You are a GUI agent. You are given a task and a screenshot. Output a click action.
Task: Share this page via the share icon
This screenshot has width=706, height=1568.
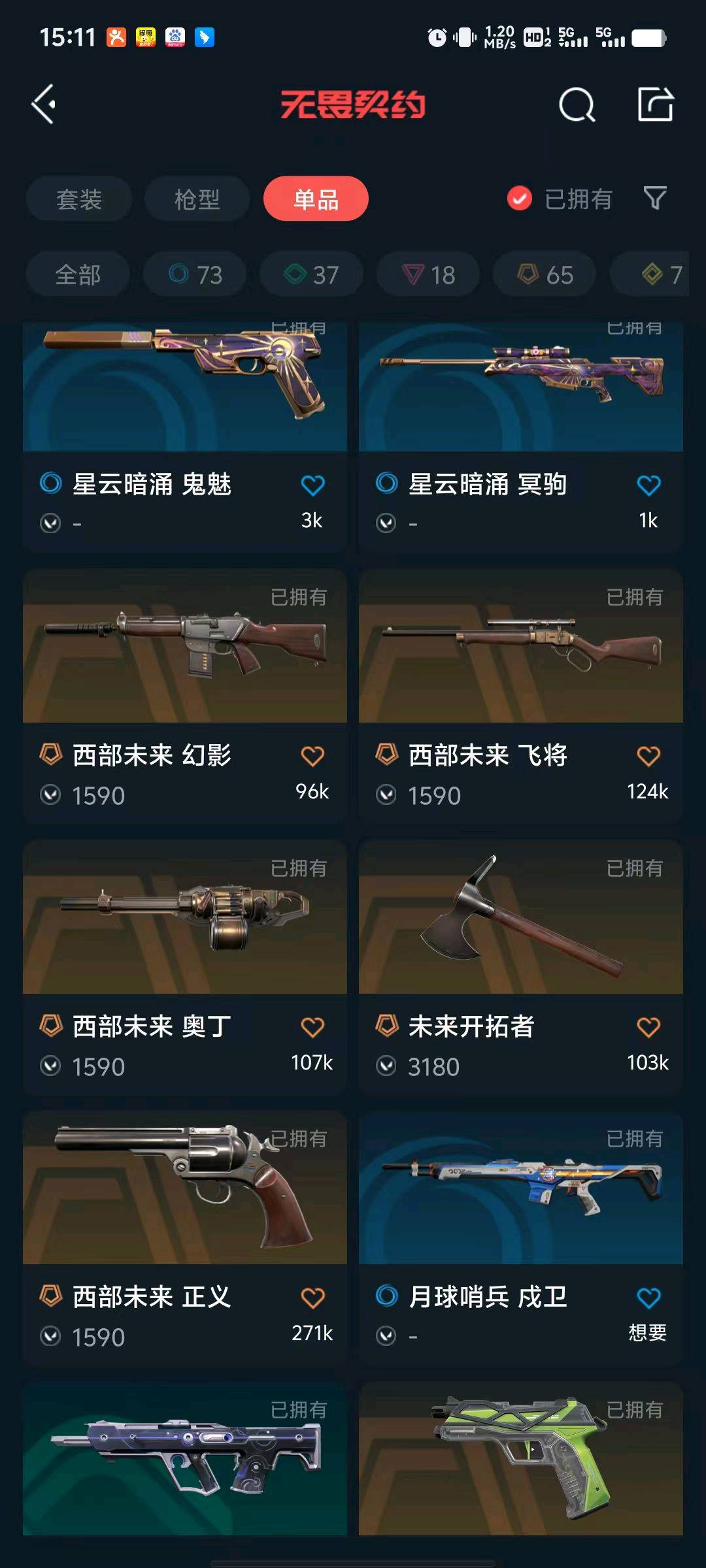pyautogui.click(x=656, y=105)
